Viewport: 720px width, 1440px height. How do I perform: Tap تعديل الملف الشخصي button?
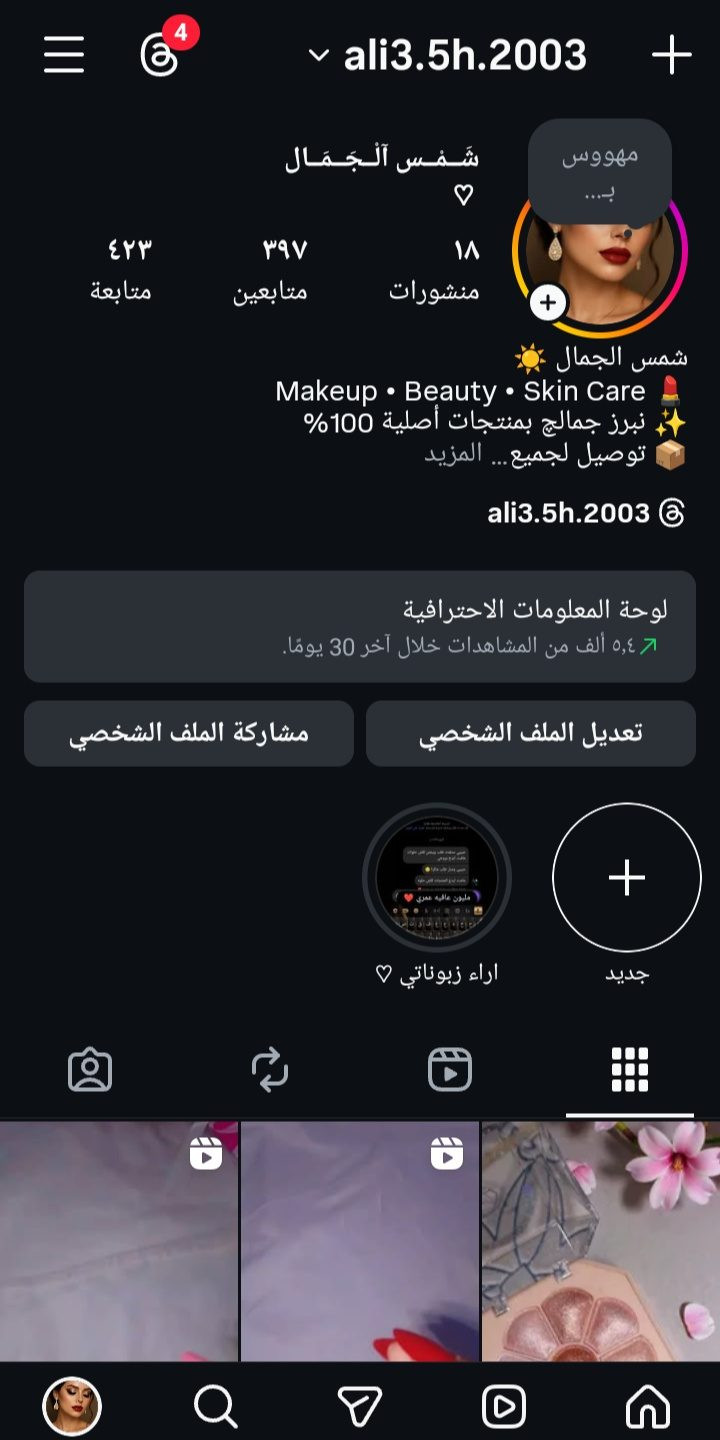click(530, 733)
